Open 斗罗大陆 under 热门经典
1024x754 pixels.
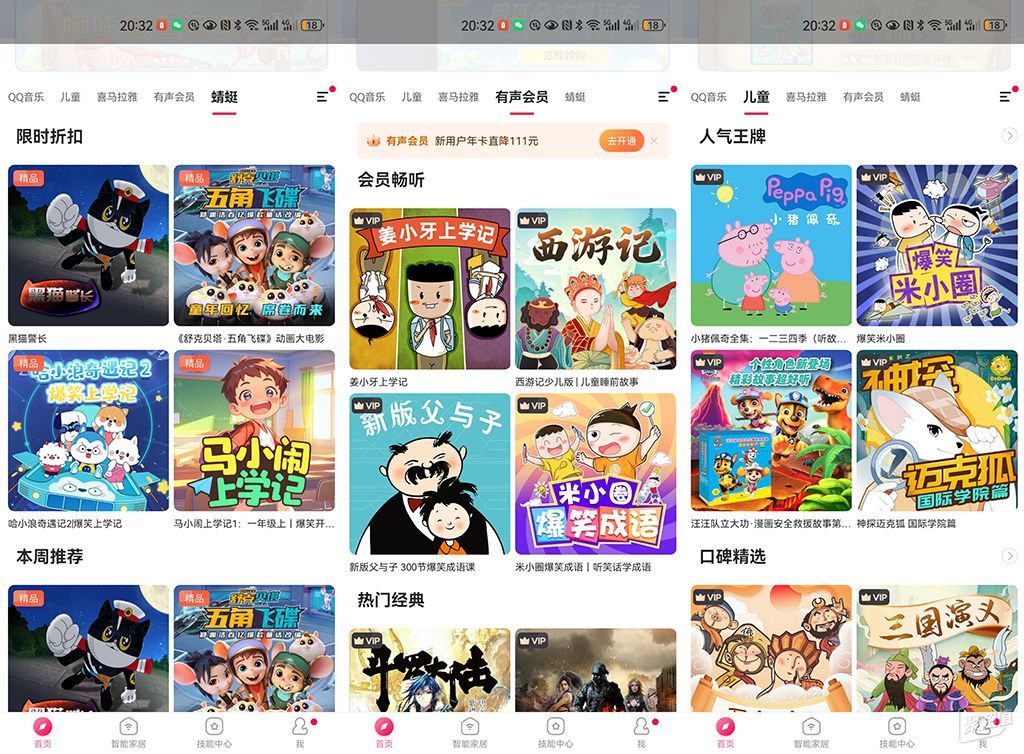click(429, 670)
